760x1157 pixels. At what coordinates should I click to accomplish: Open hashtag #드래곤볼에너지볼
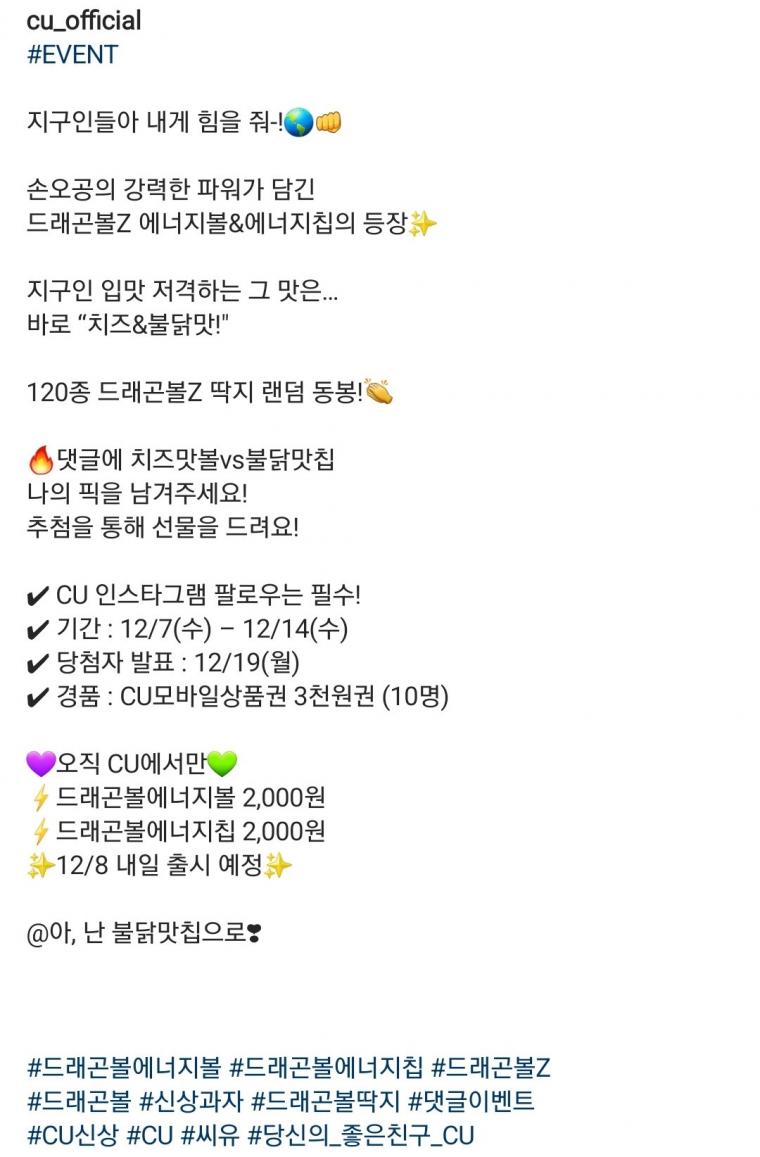pyautogui.click(x=123, y=1067)
